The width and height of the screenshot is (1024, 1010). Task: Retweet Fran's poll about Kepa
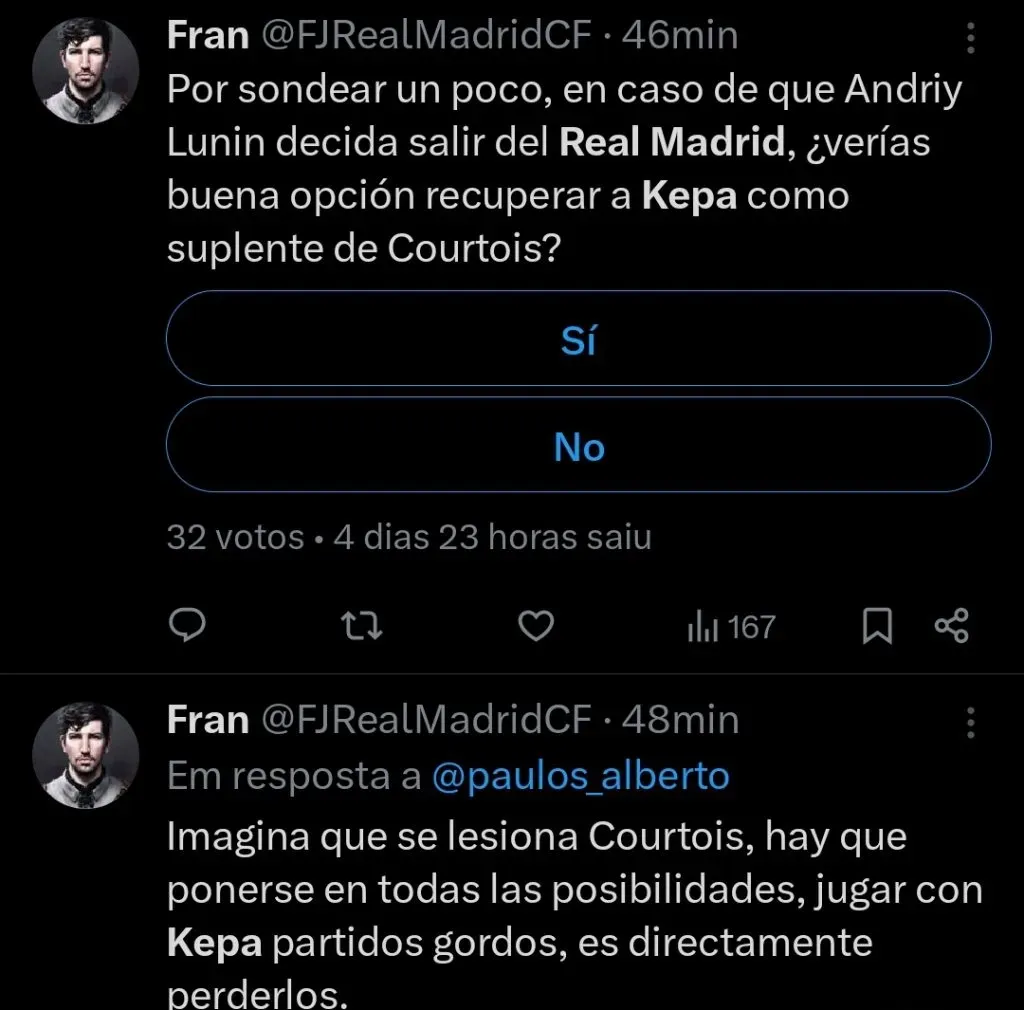(360, 627)
